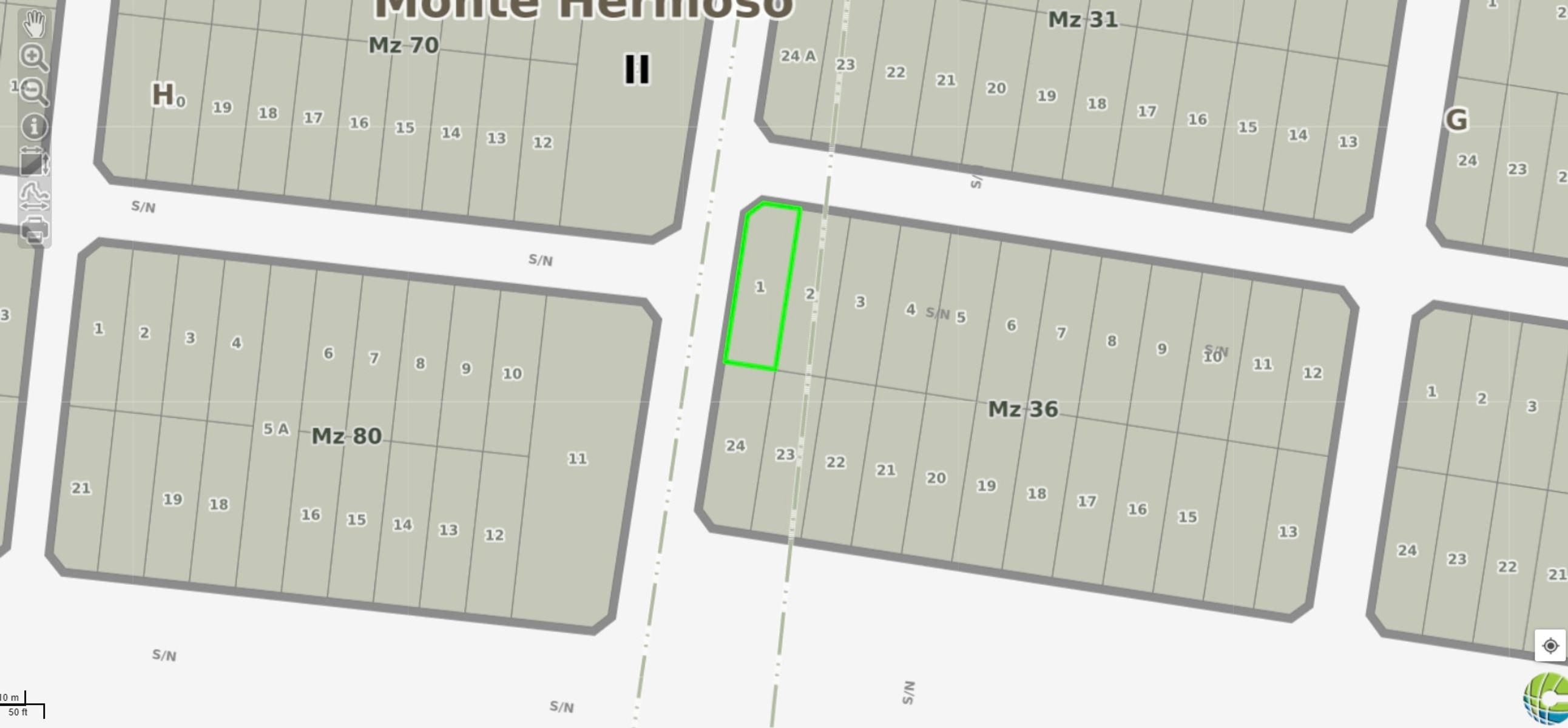Print the map with the printer tool

click(34, 230)
